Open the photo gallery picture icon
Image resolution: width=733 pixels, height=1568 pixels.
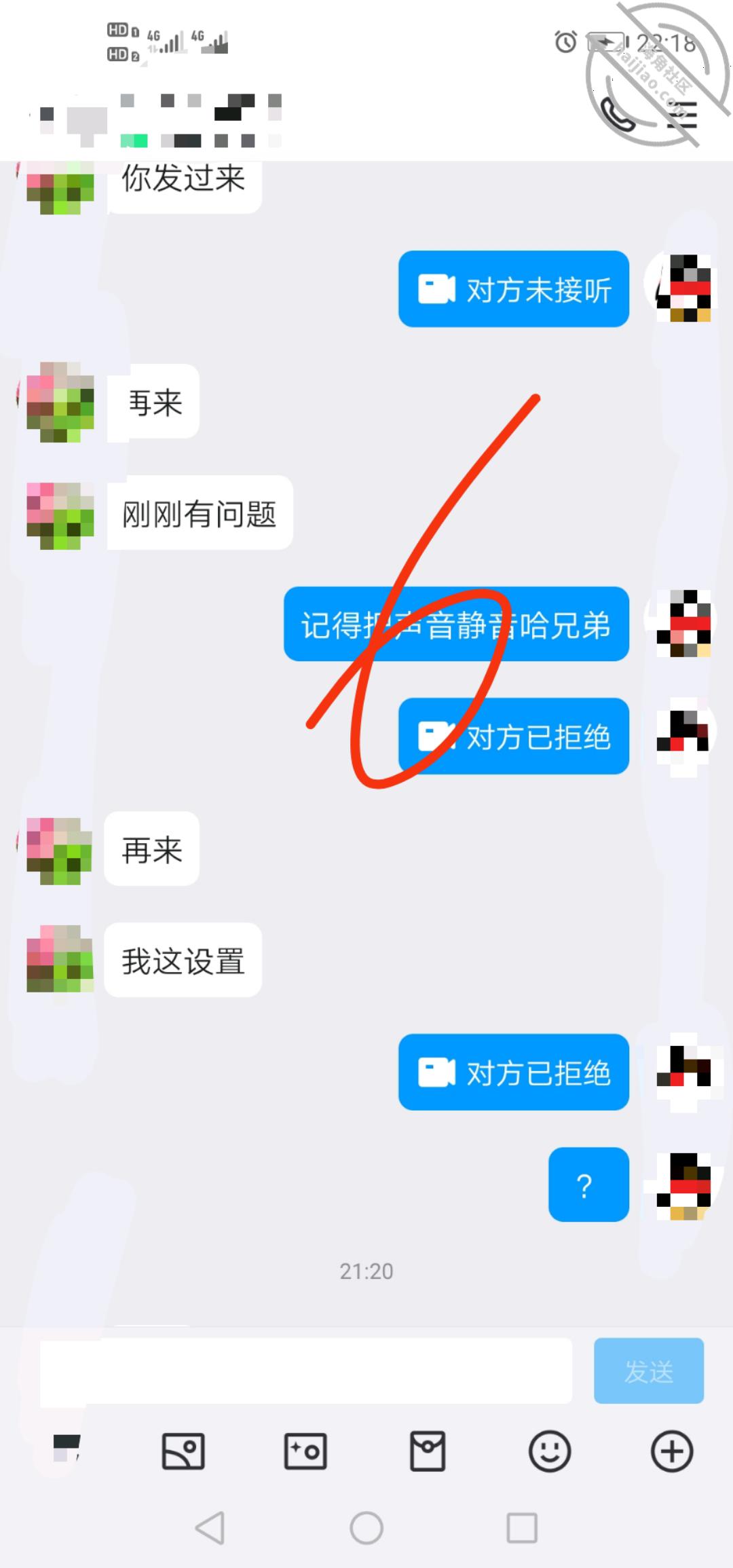point(183,1451)
